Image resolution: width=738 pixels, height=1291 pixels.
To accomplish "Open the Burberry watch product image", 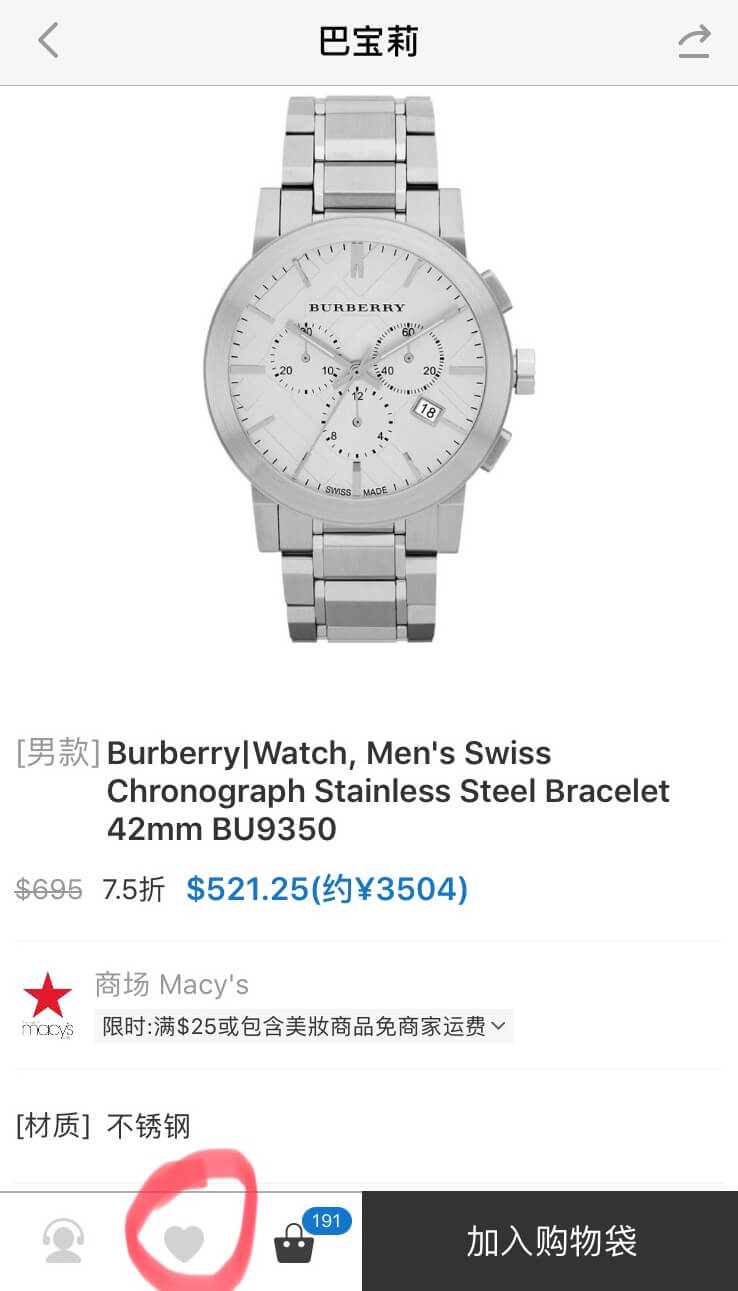I will (369, 370).
